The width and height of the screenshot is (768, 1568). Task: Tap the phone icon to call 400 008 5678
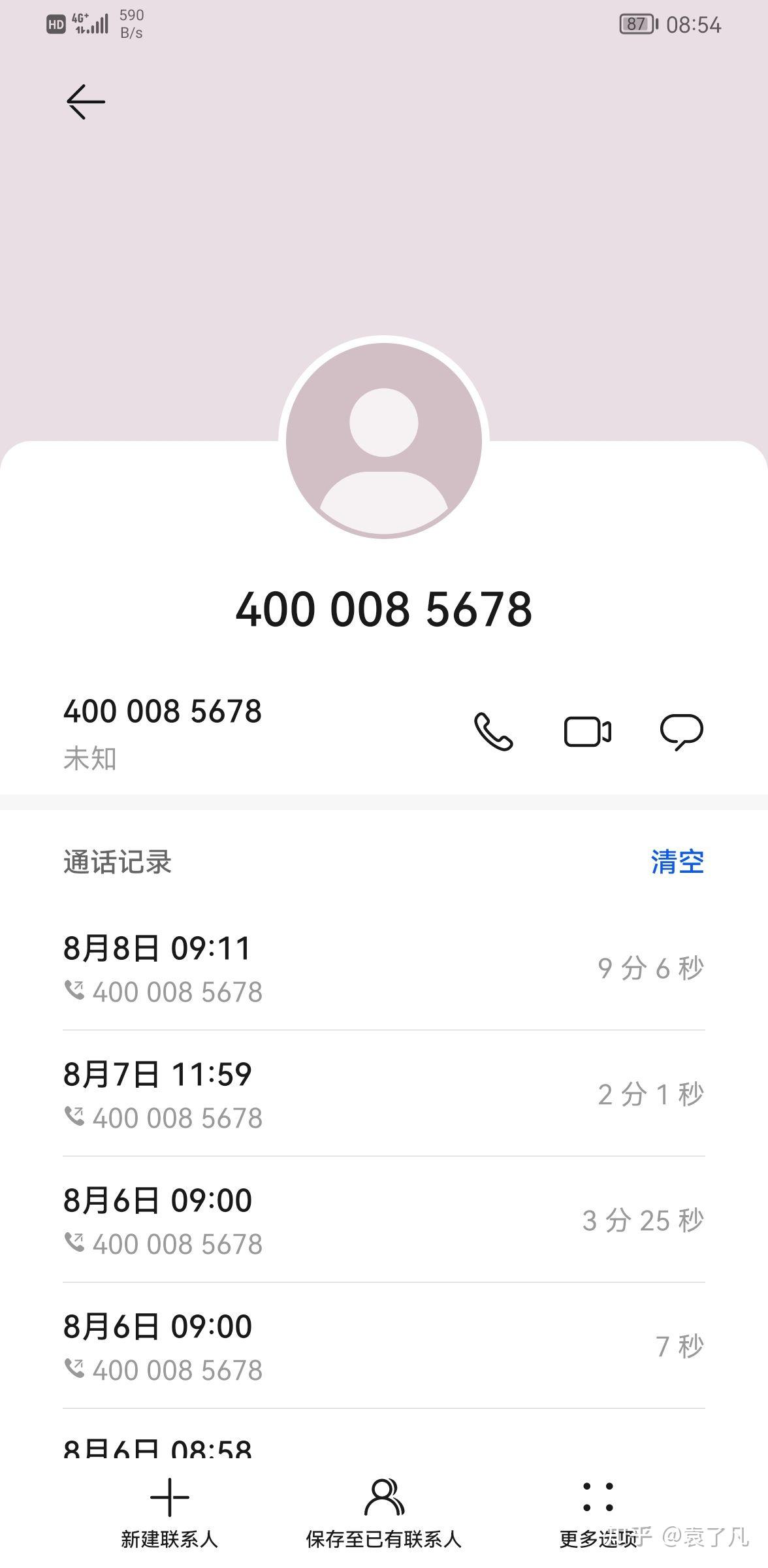coord(493,733)
